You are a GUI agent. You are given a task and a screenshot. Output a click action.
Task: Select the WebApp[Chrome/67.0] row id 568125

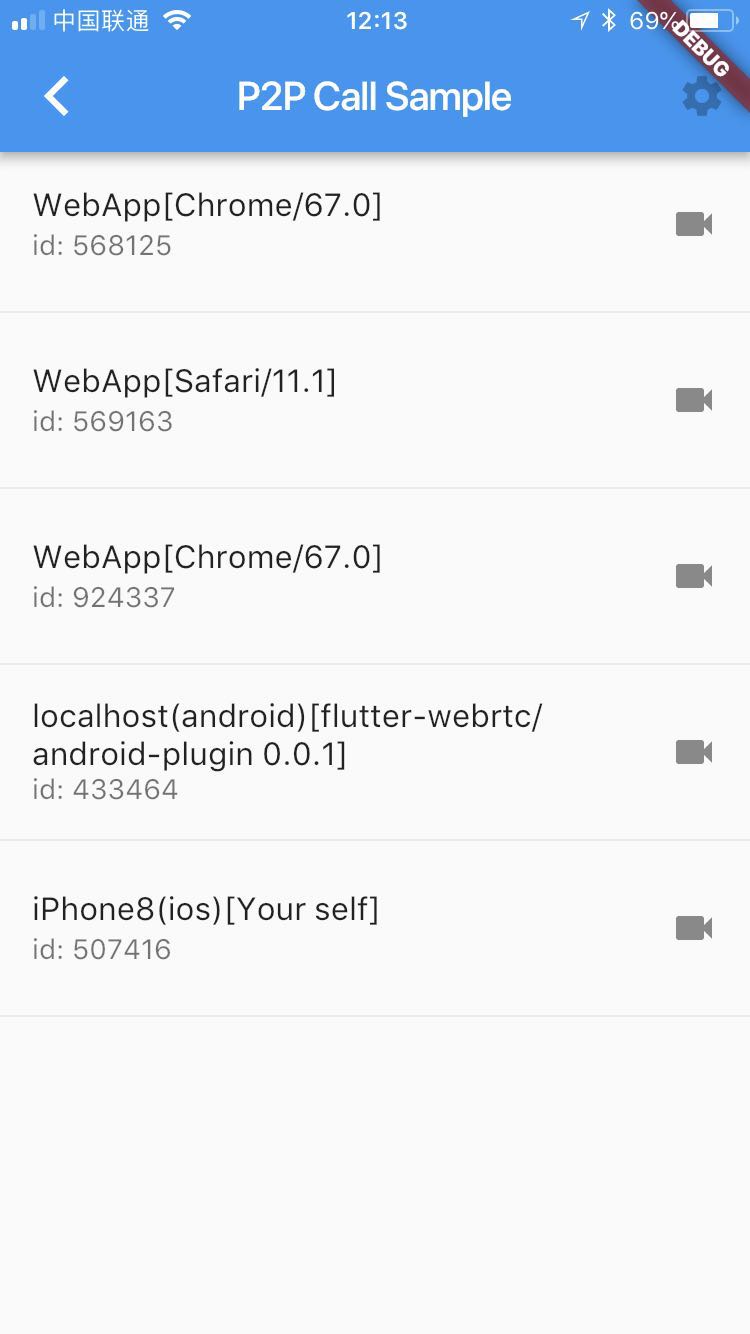tap(300, 224)
